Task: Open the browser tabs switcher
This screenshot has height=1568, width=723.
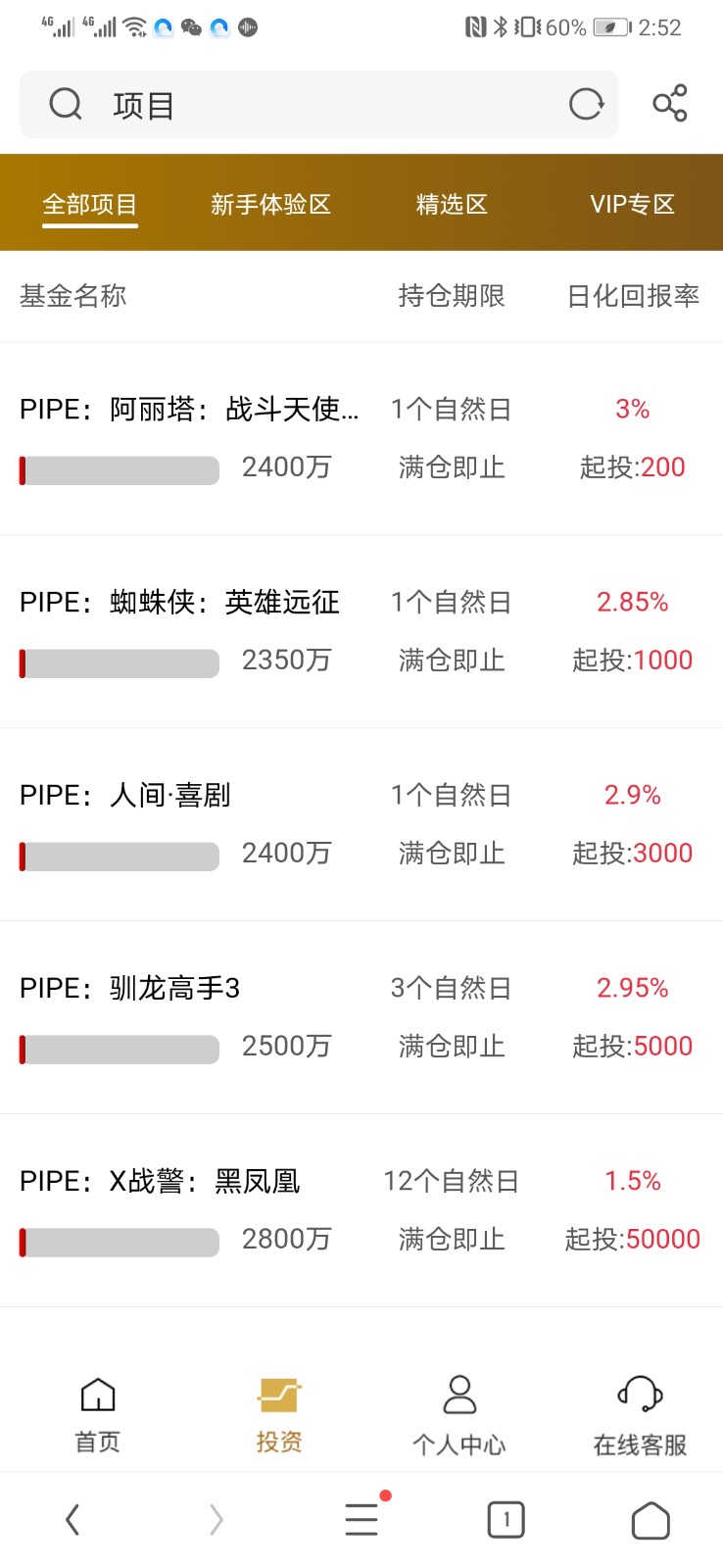Action: click(506, 1520)
